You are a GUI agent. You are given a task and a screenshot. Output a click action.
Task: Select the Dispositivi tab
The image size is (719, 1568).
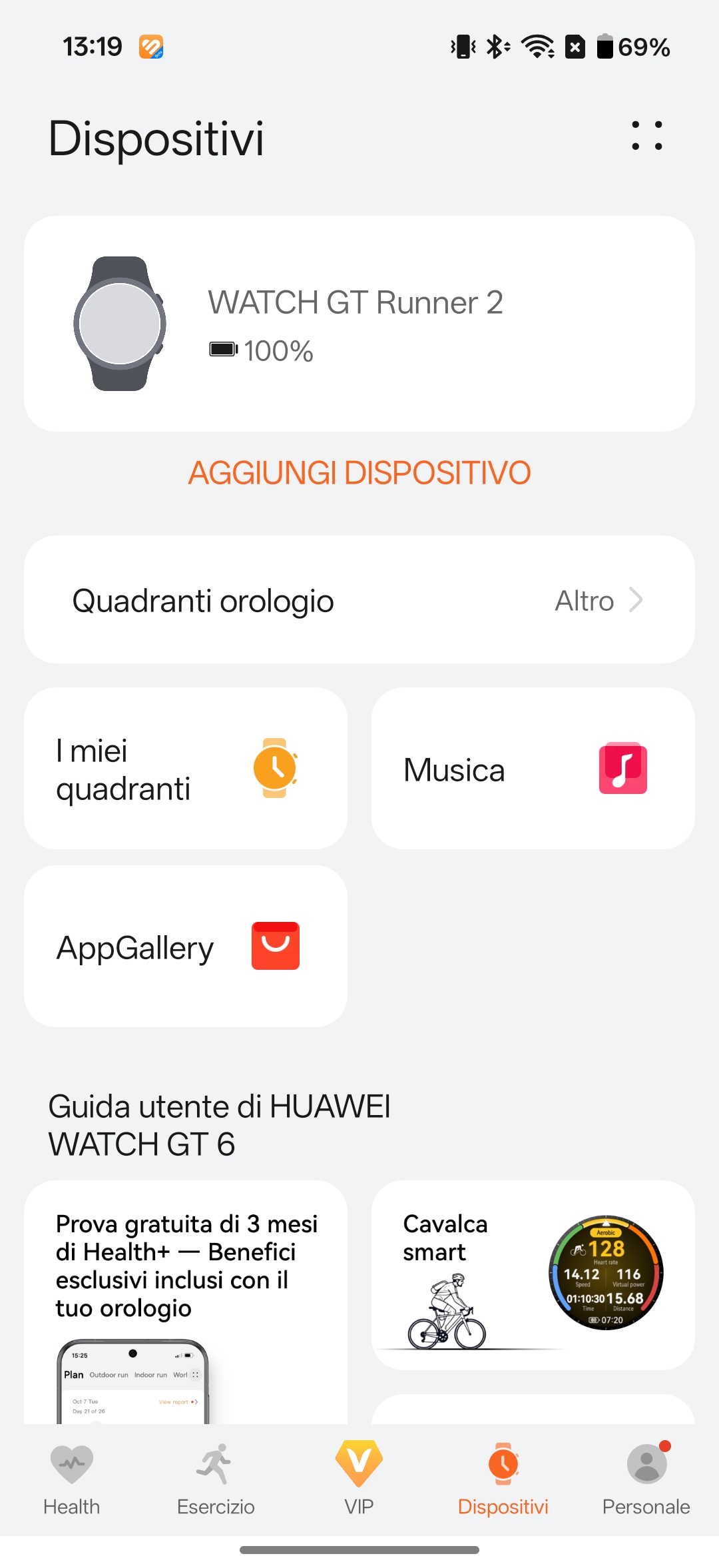point(503,1477)
